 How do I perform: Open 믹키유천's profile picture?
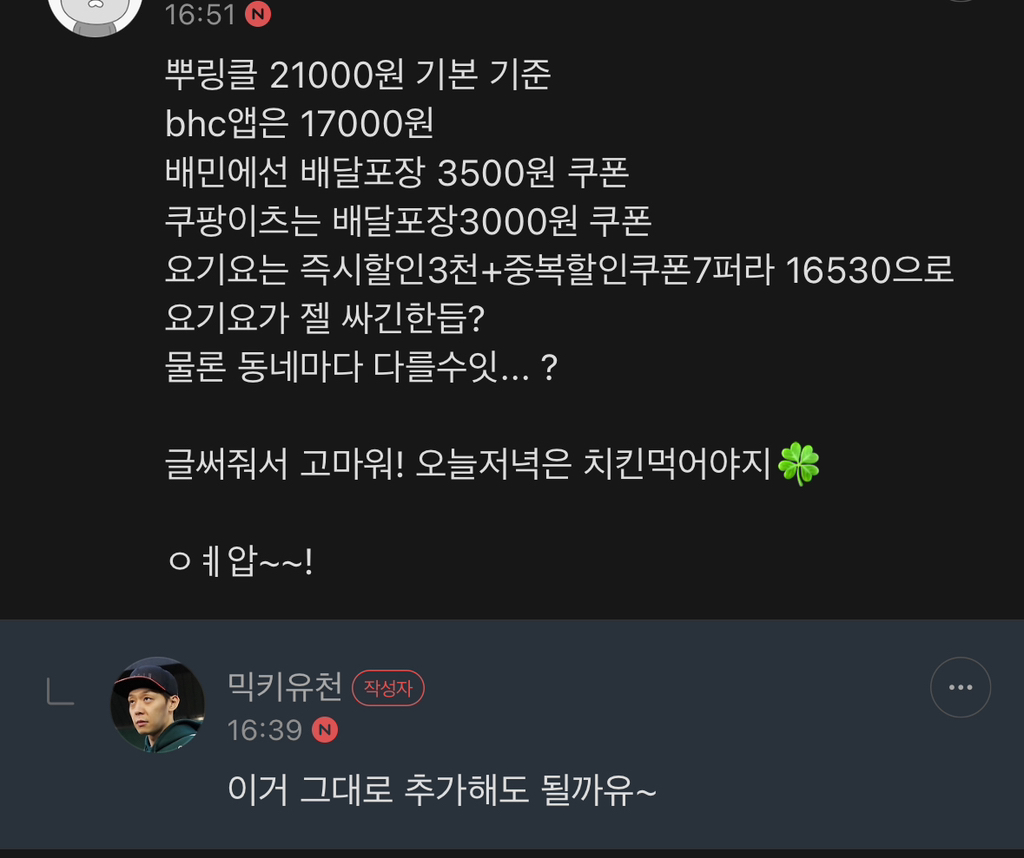pos(157,704)
